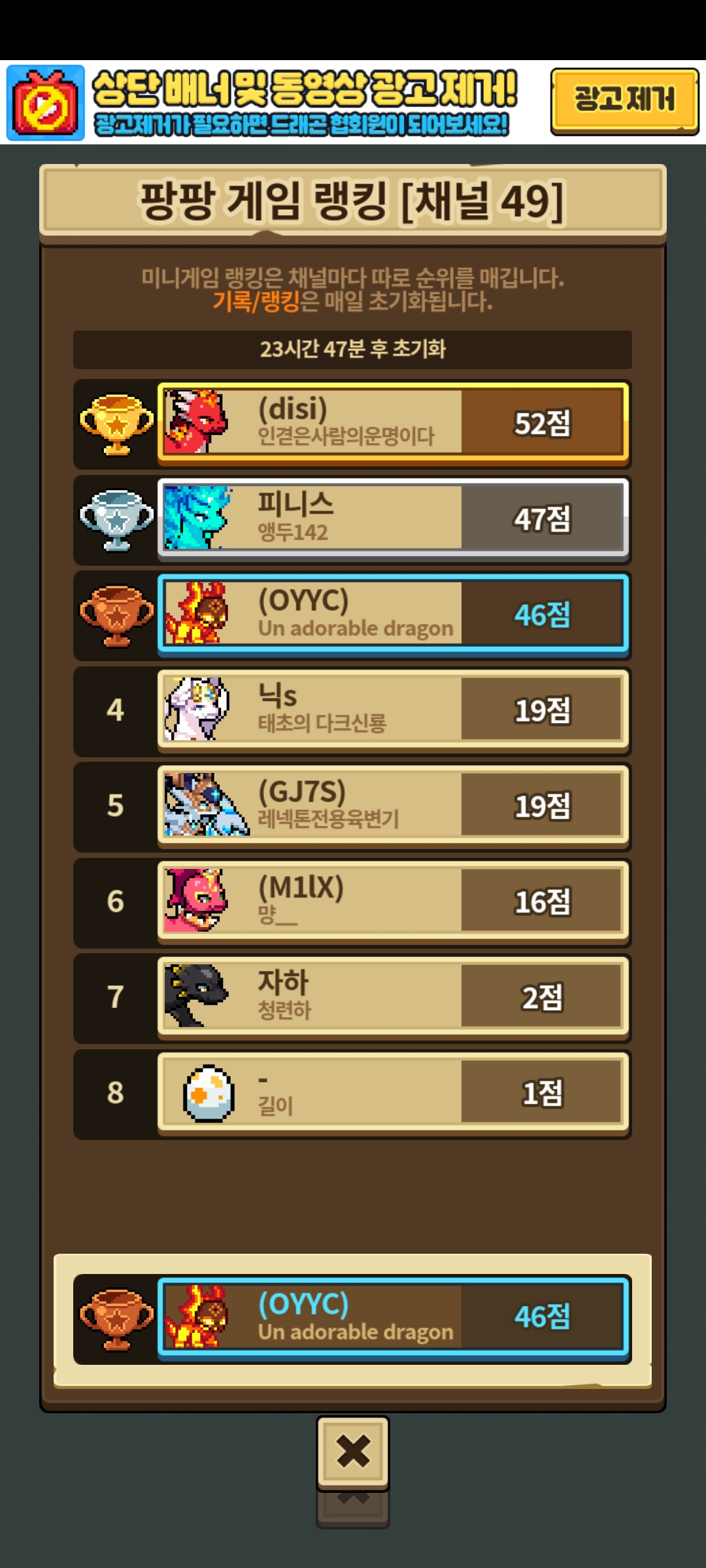
Task: Close the 팡팡 게임 랭킹 window
Action: (353, 1451)
